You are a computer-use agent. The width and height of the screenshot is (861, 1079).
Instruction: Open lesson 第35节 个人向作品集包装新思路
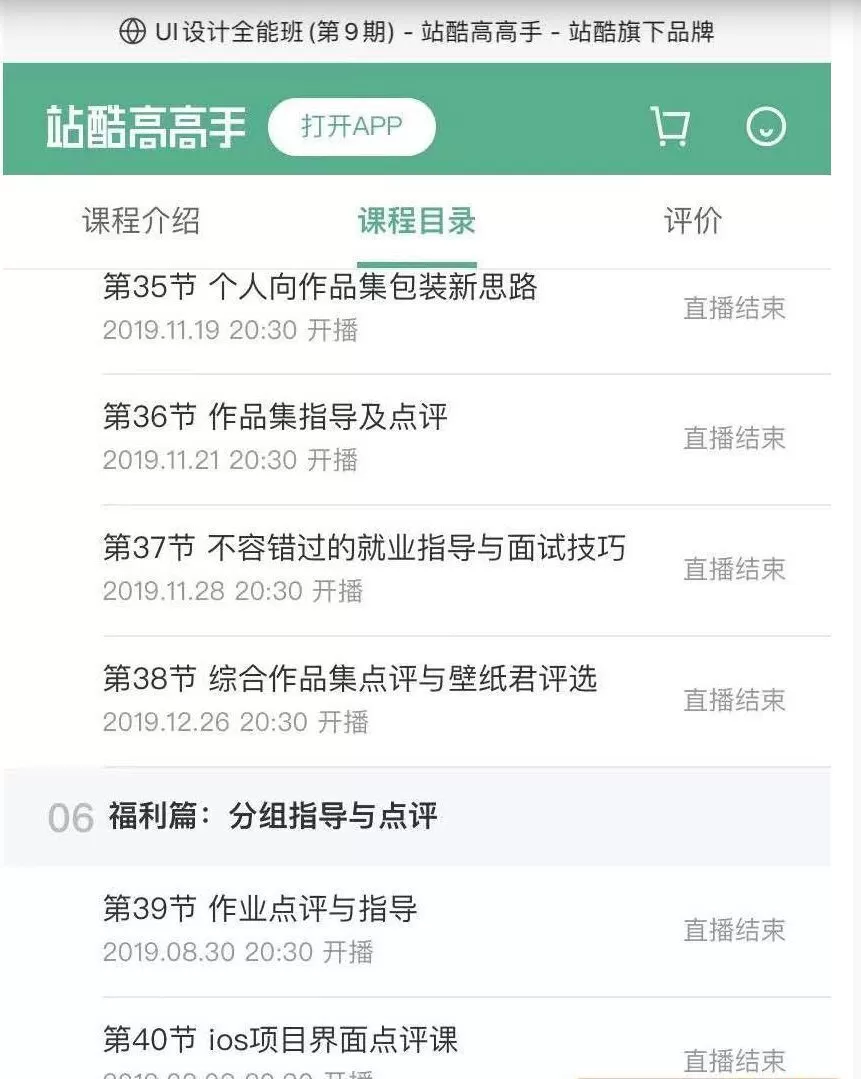tap(321, 289)
